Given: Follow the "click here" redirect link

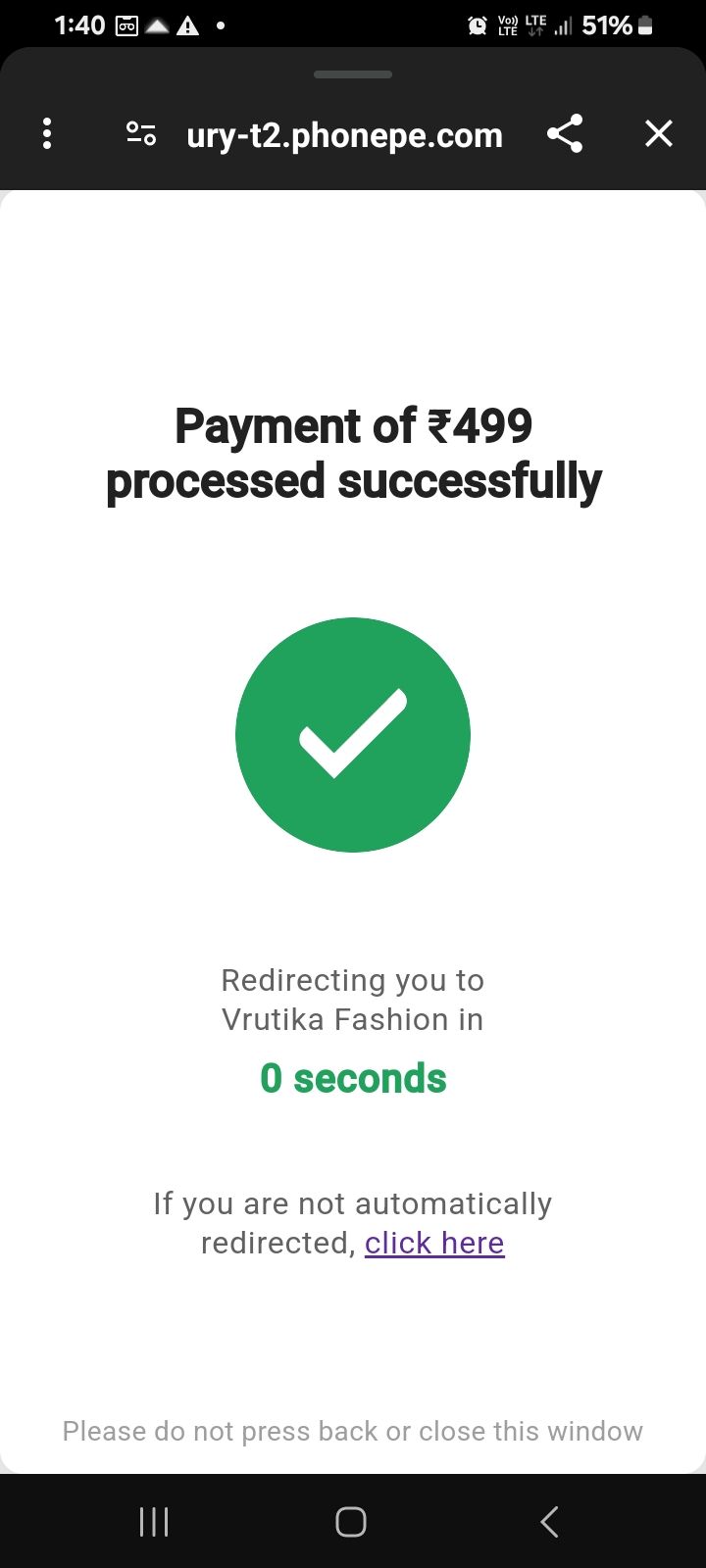Looking at the screenshot, I should coord(434,1243).
